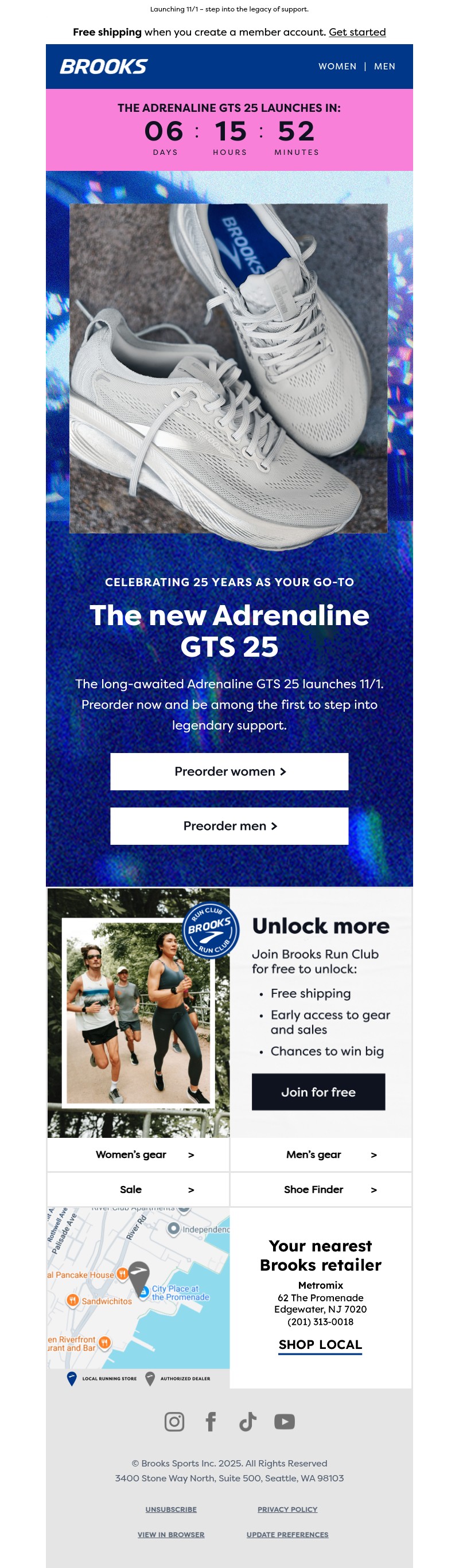Viewport: 459px width, 1568px height.
Task: Visit Brooks on TikTok
Action: tap(247, 1421)
